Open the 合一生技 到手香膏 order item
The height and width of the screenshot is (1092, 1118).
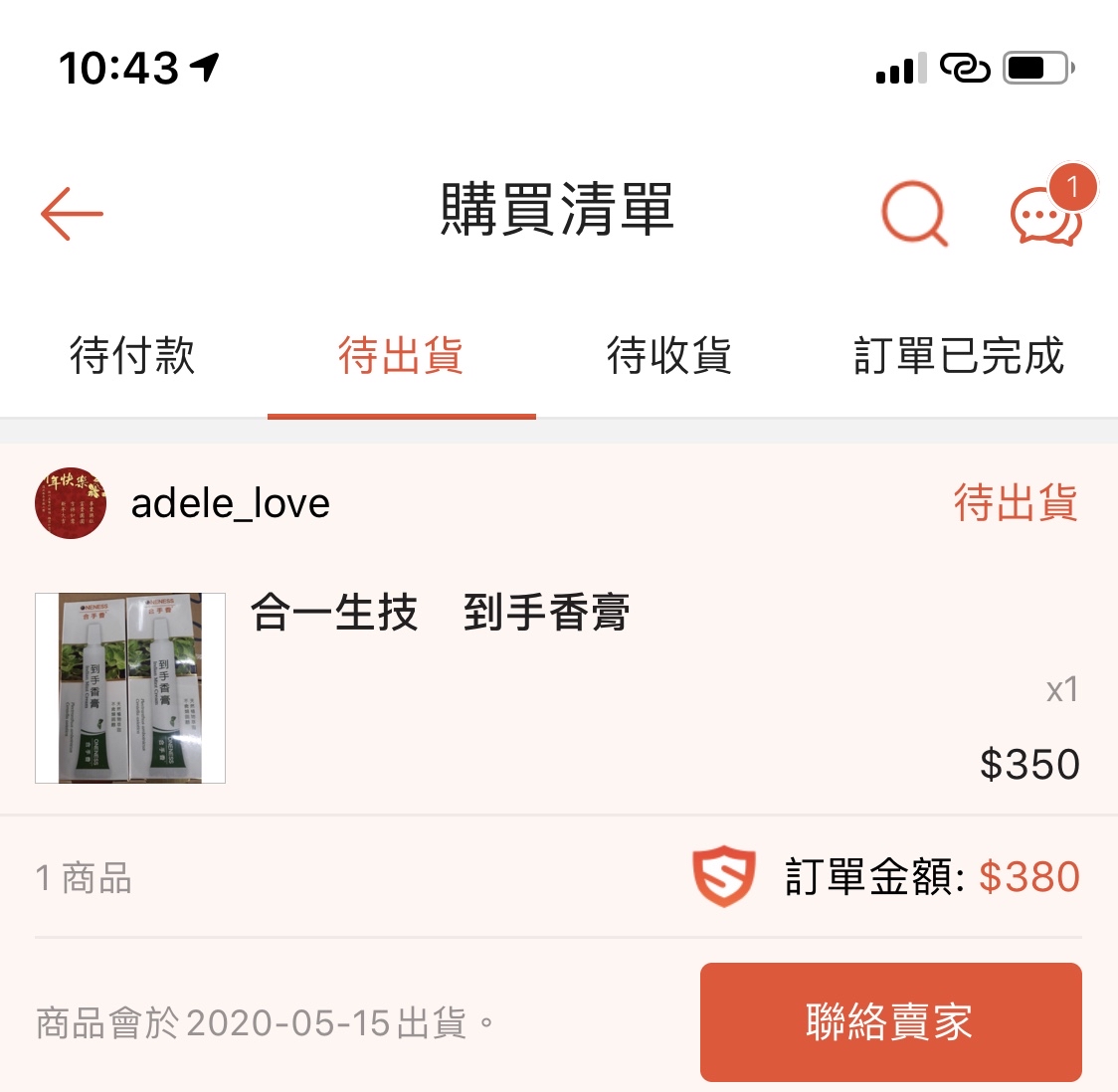click(440, 614)
